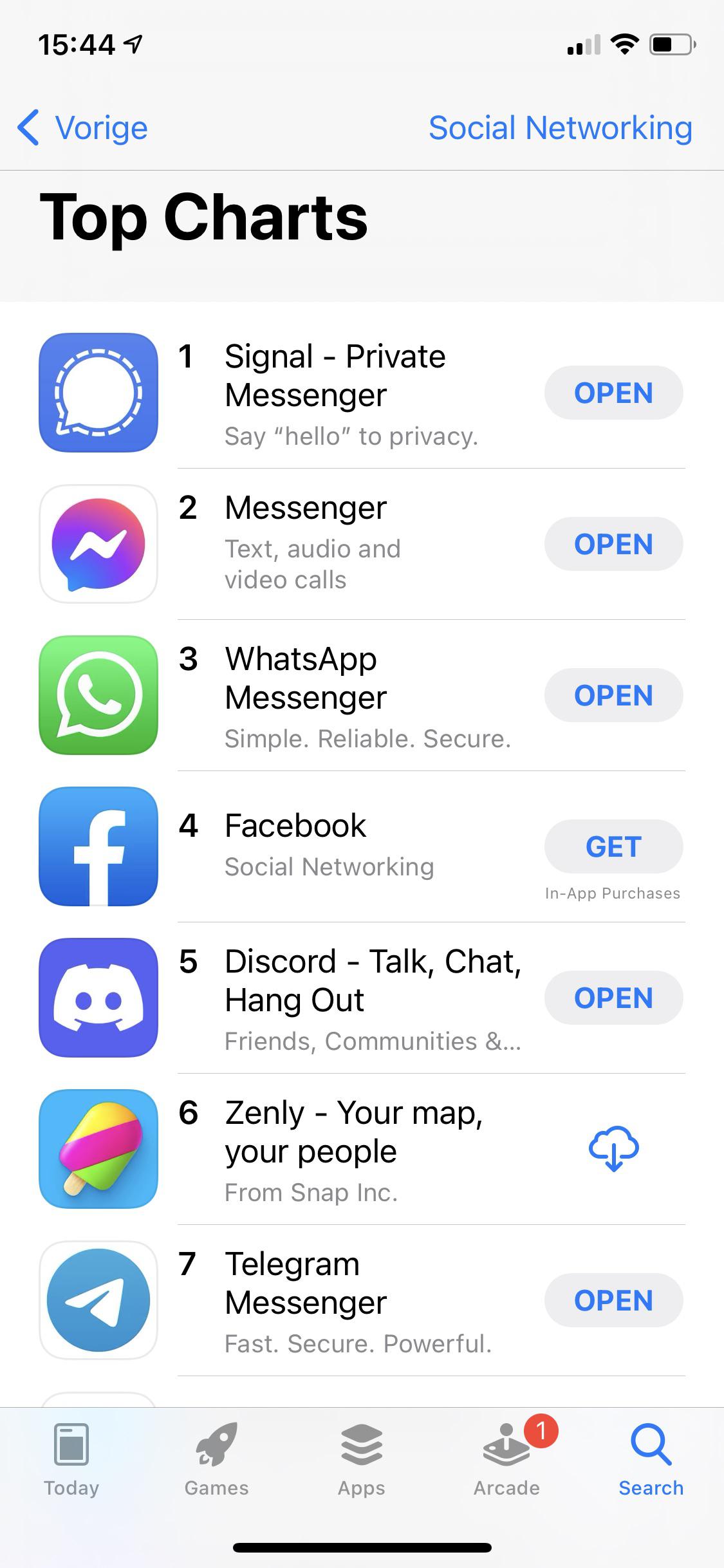The width and height of the screenshot is (724, 1568).
Task: Open the Signal app icon
Action: pyautogui.click(x=98, y=393)
